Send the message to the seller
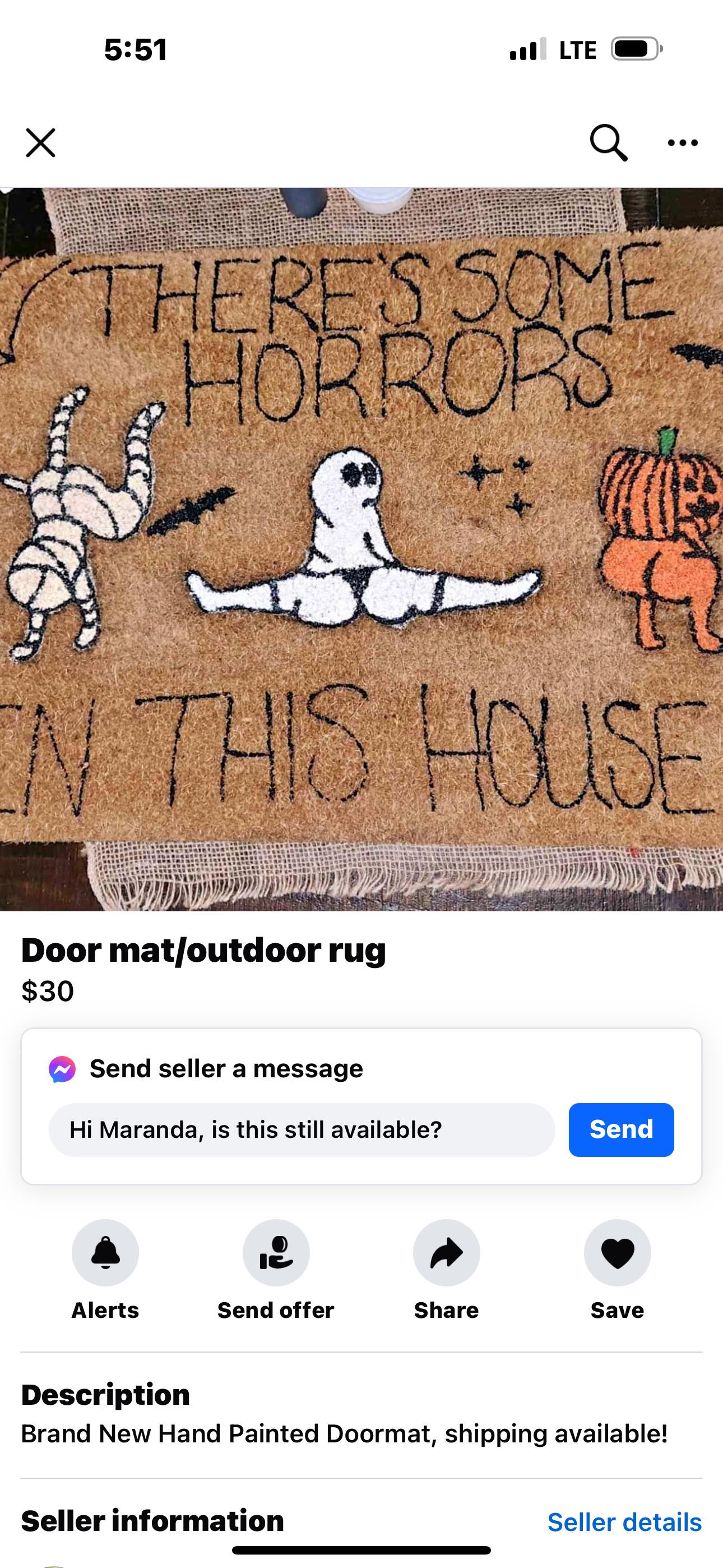The image size is (723, 1568). point(621,1130)
